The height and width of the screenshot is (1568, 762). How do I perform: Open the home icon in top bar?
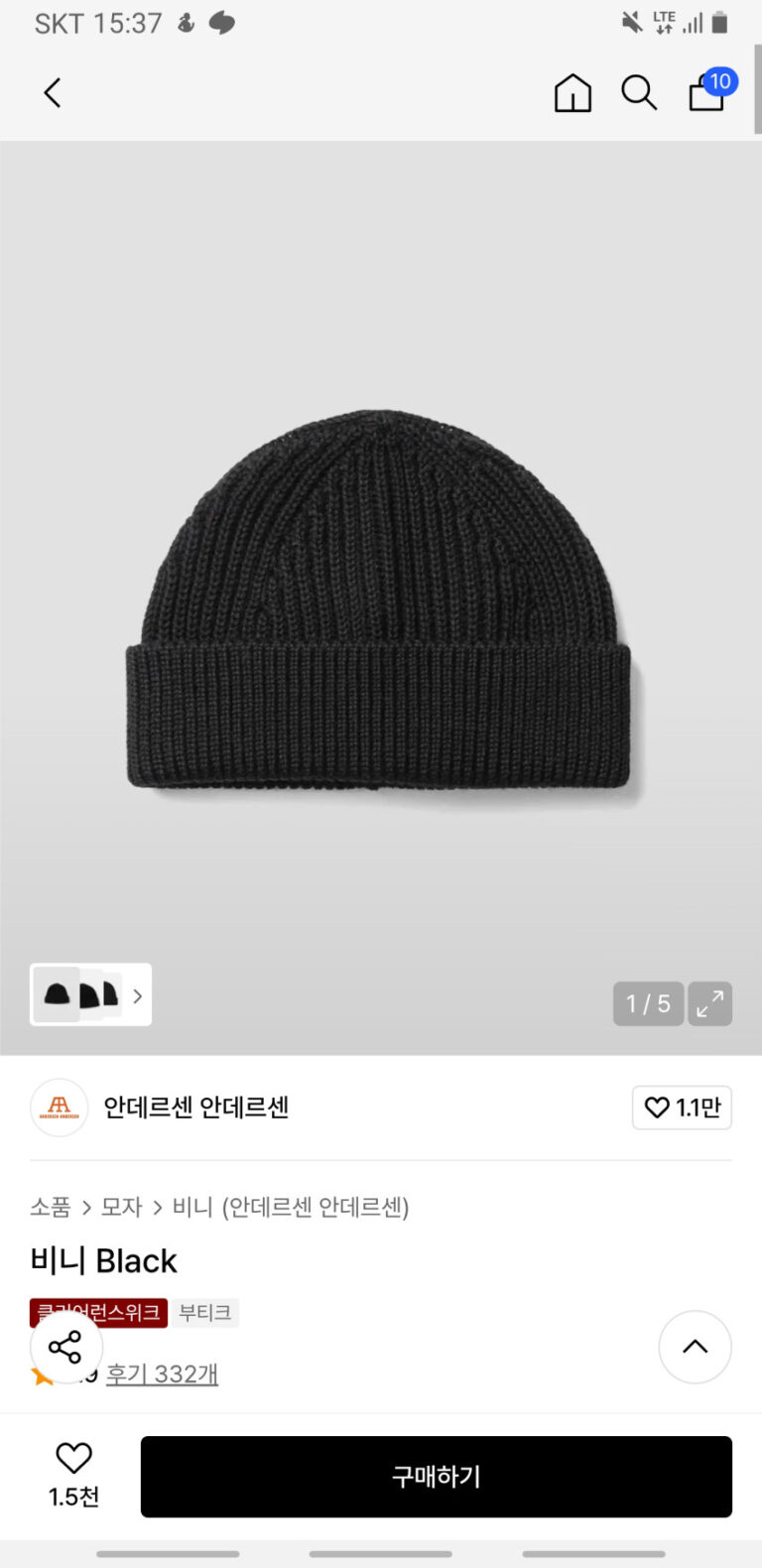572,93
